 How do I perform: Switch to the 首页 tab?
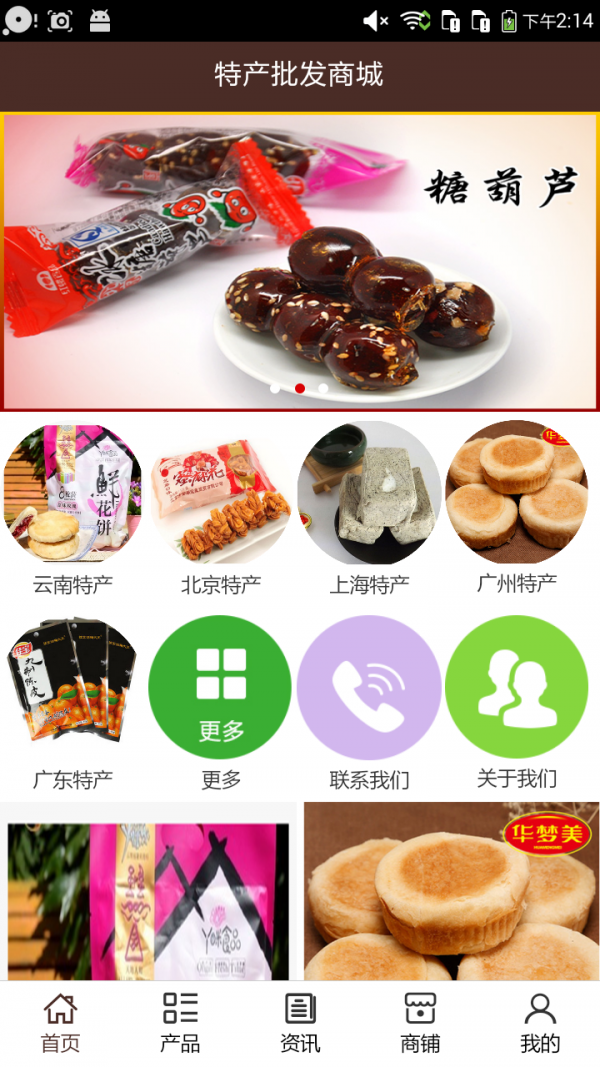60,1023
